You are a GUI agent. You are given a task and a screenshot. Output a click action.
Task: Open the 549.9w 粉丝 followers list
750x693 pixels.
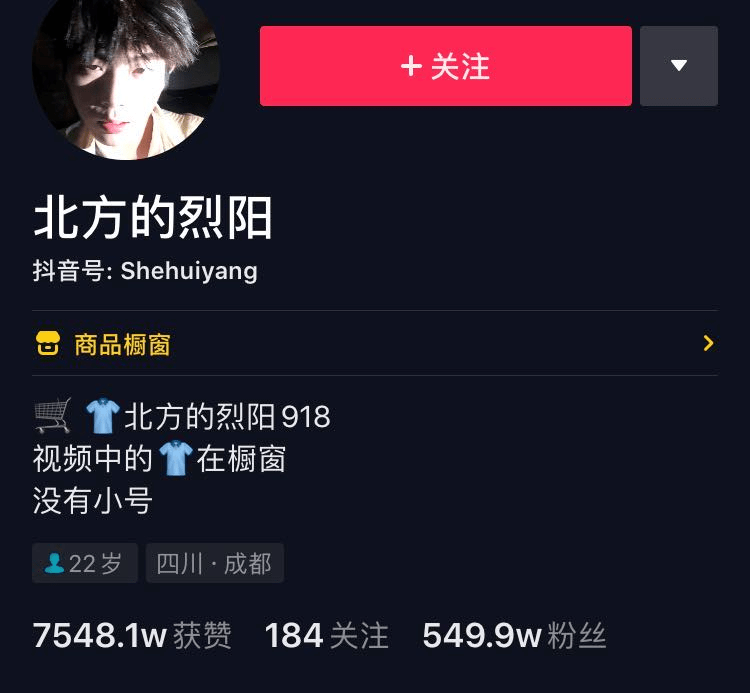pos(514,635)
